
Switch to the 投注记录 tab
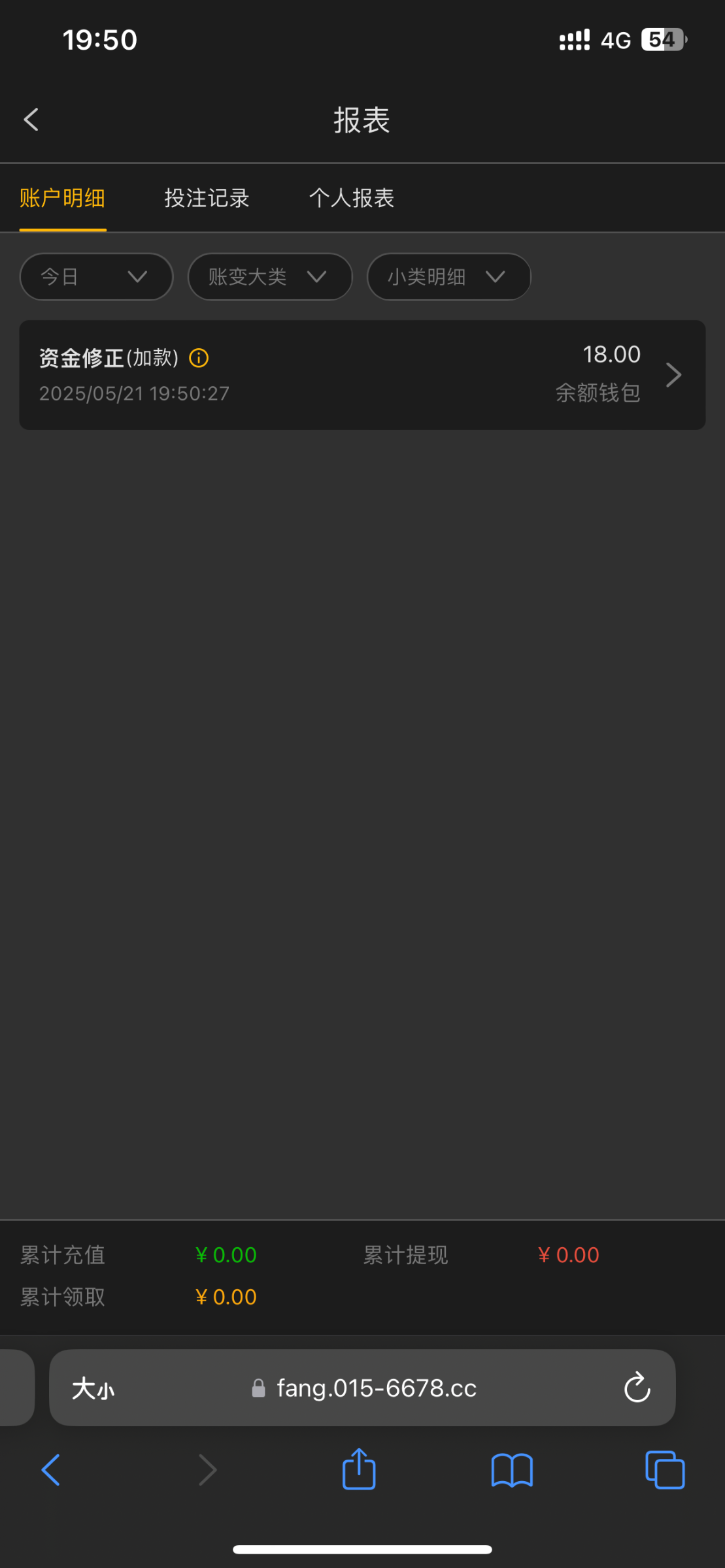coord(207,198)
